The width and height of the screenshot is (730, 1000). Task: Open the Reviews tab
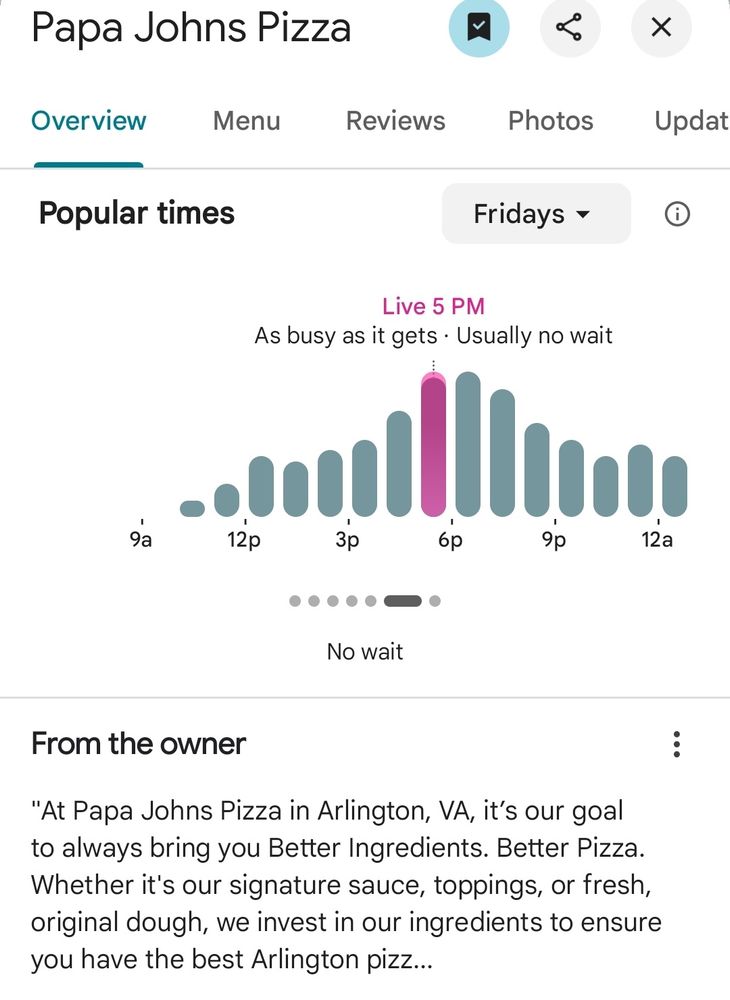pos(395,121)
